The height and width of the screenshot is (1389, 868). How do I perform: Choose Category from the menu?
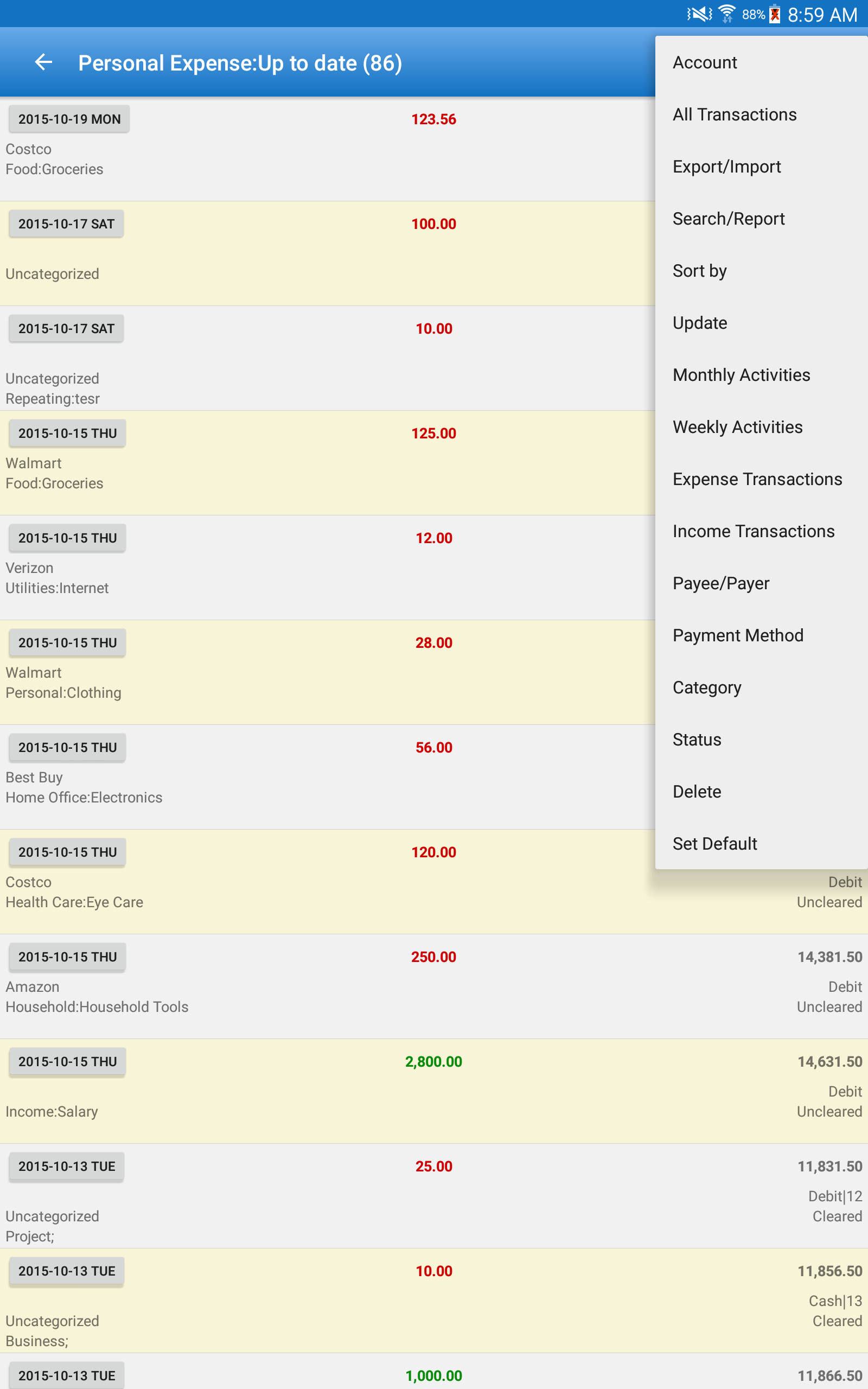pos(761,687)
